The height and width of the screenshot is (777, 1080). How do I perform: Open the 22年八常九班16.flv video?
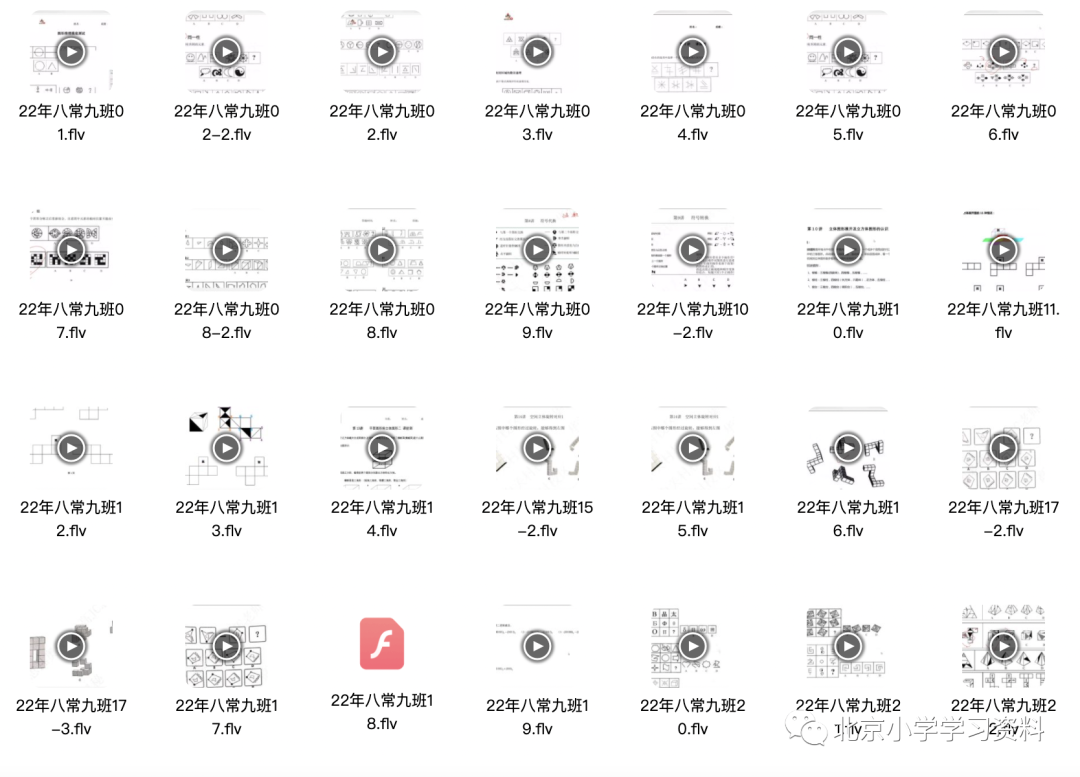(848, 447)
